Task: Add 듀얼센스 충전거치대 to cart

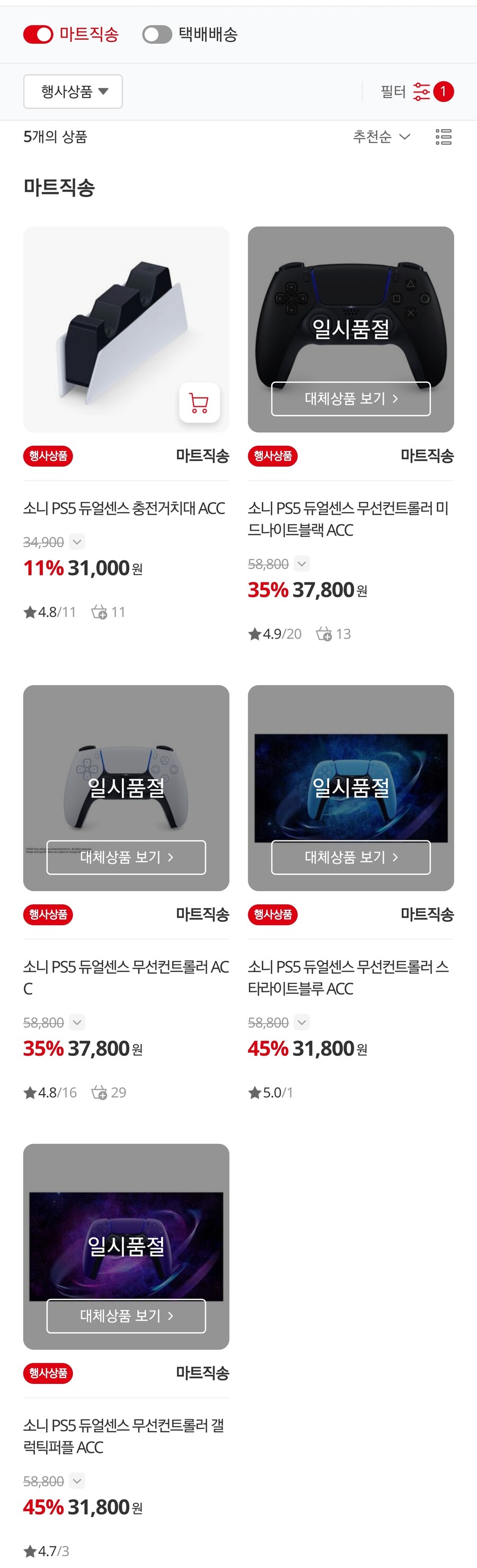Action: (199, 402)
